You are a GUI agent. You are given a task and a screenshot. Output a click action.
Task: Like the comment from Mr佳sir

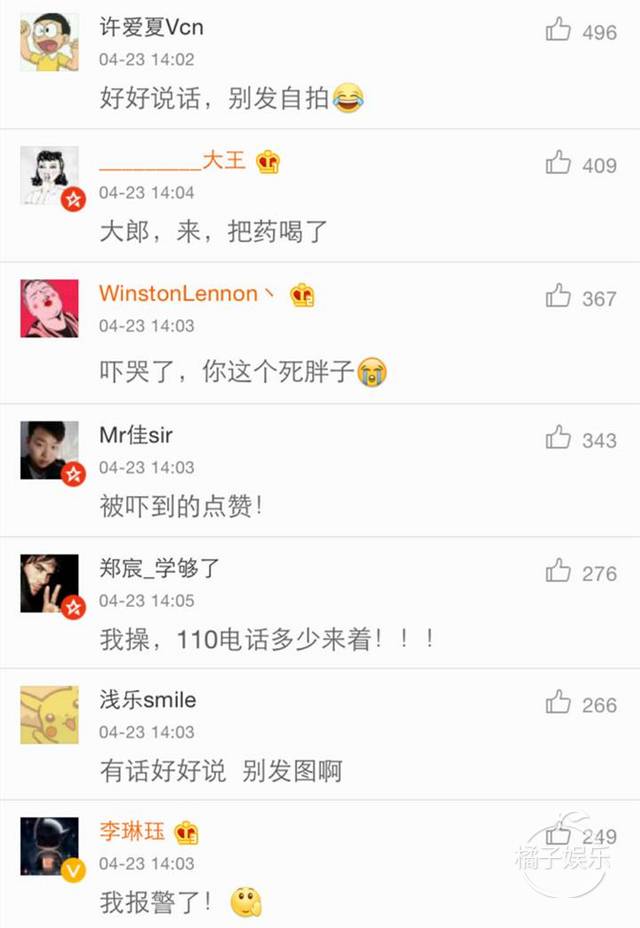click(558, 438)
